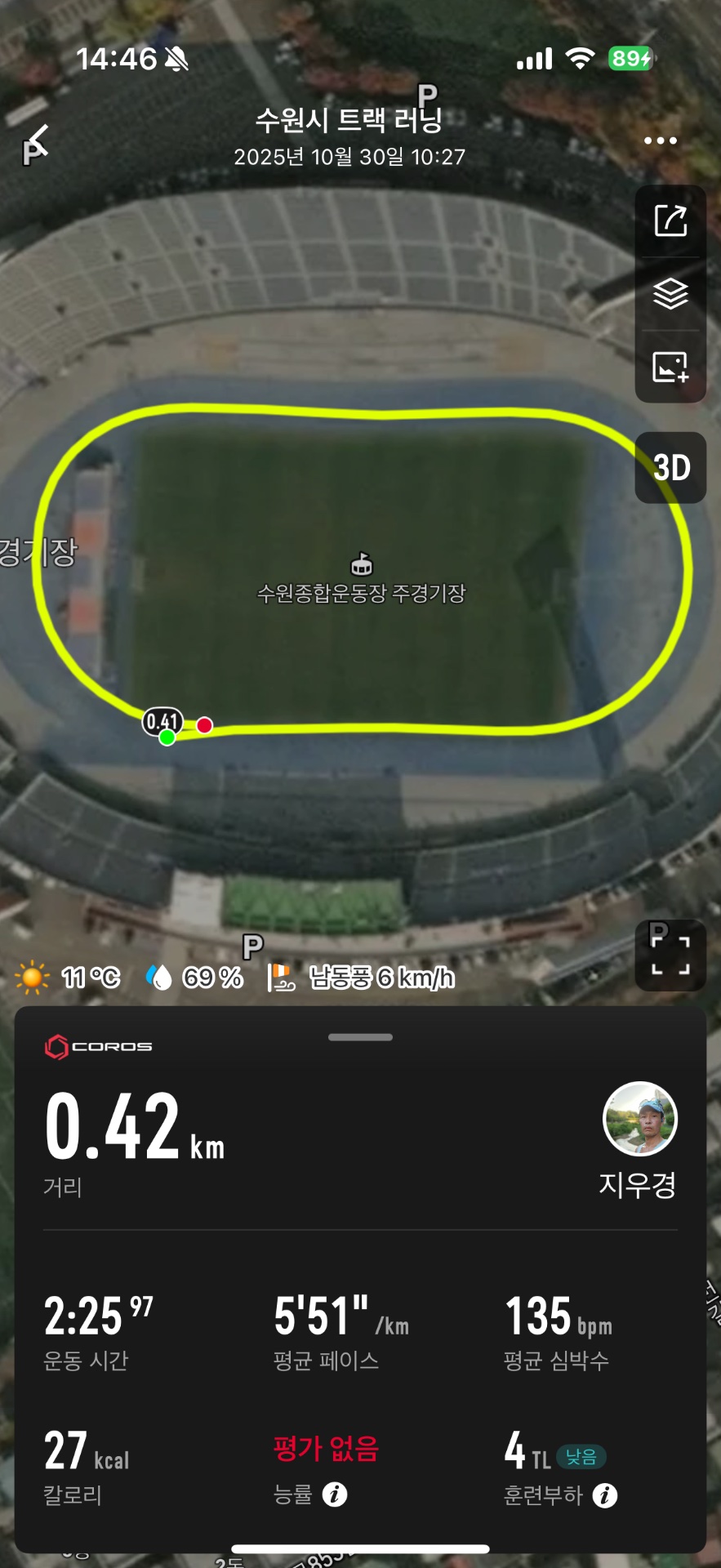
Task: Tap the sunny weather icon
Action: tap(32, 977)
